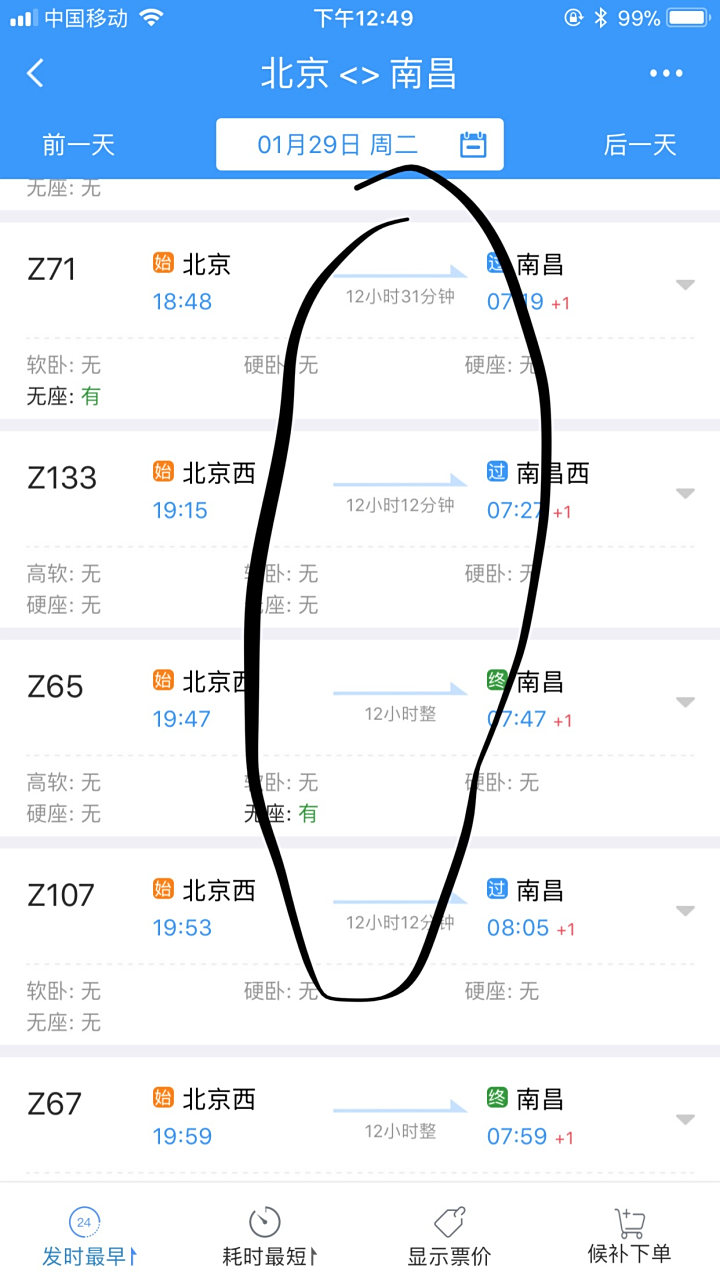The width and height of the screenshot is (720, 1280).
Task: Open the date picker for 01月29日 周二
Action: [x=360, y=145]
